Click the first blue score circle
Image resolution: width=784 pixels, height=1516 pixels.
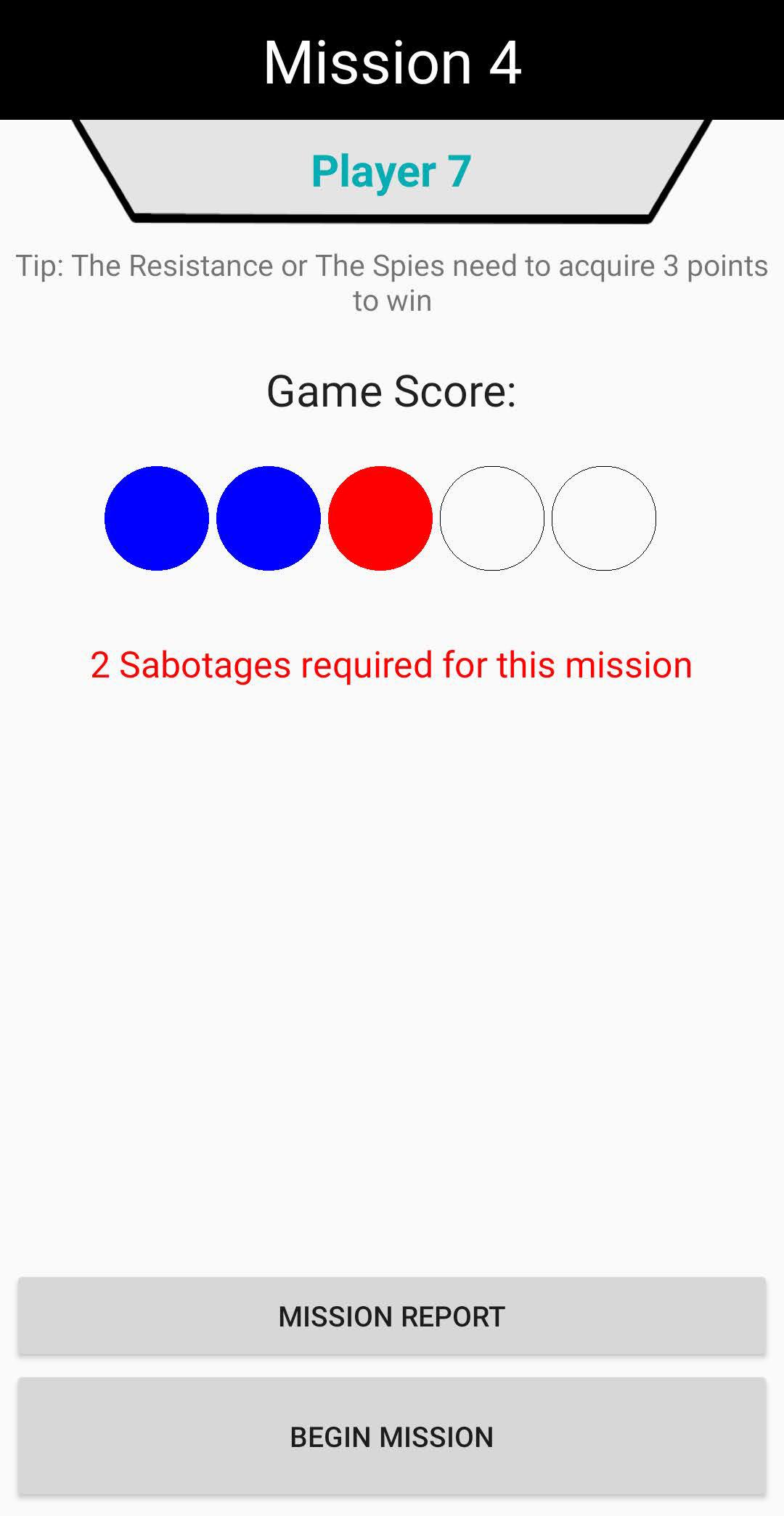(x=156, y=518)
